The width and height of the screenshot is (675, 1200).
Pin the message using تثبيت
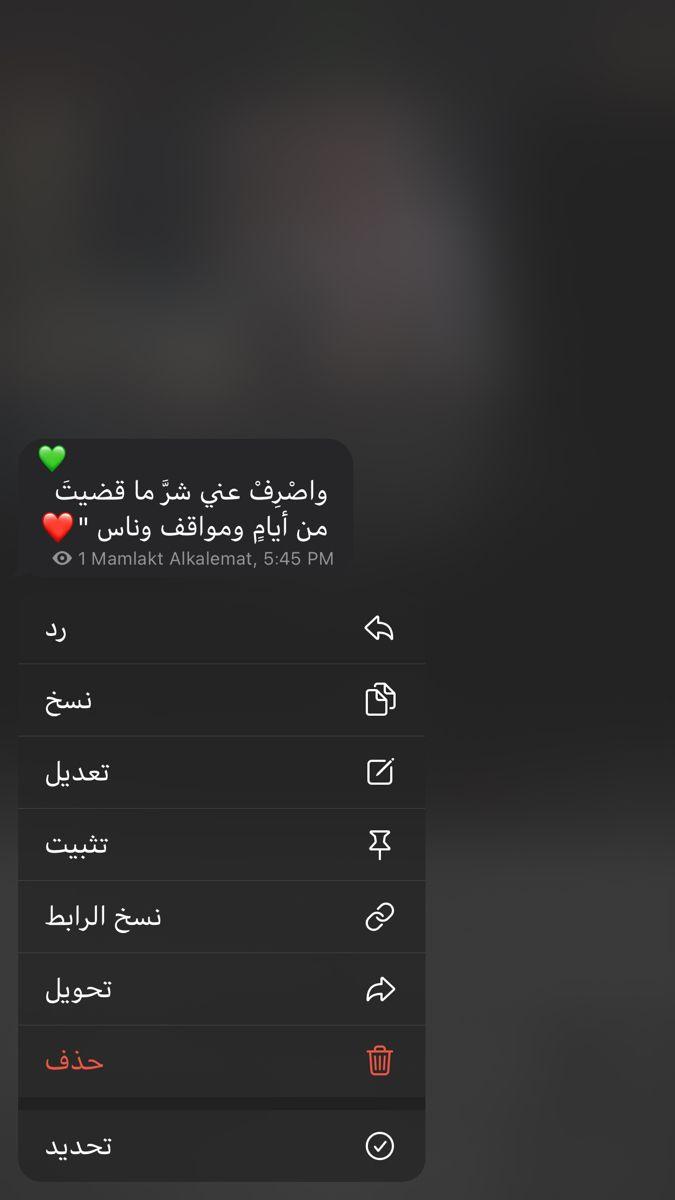(221, 844)
